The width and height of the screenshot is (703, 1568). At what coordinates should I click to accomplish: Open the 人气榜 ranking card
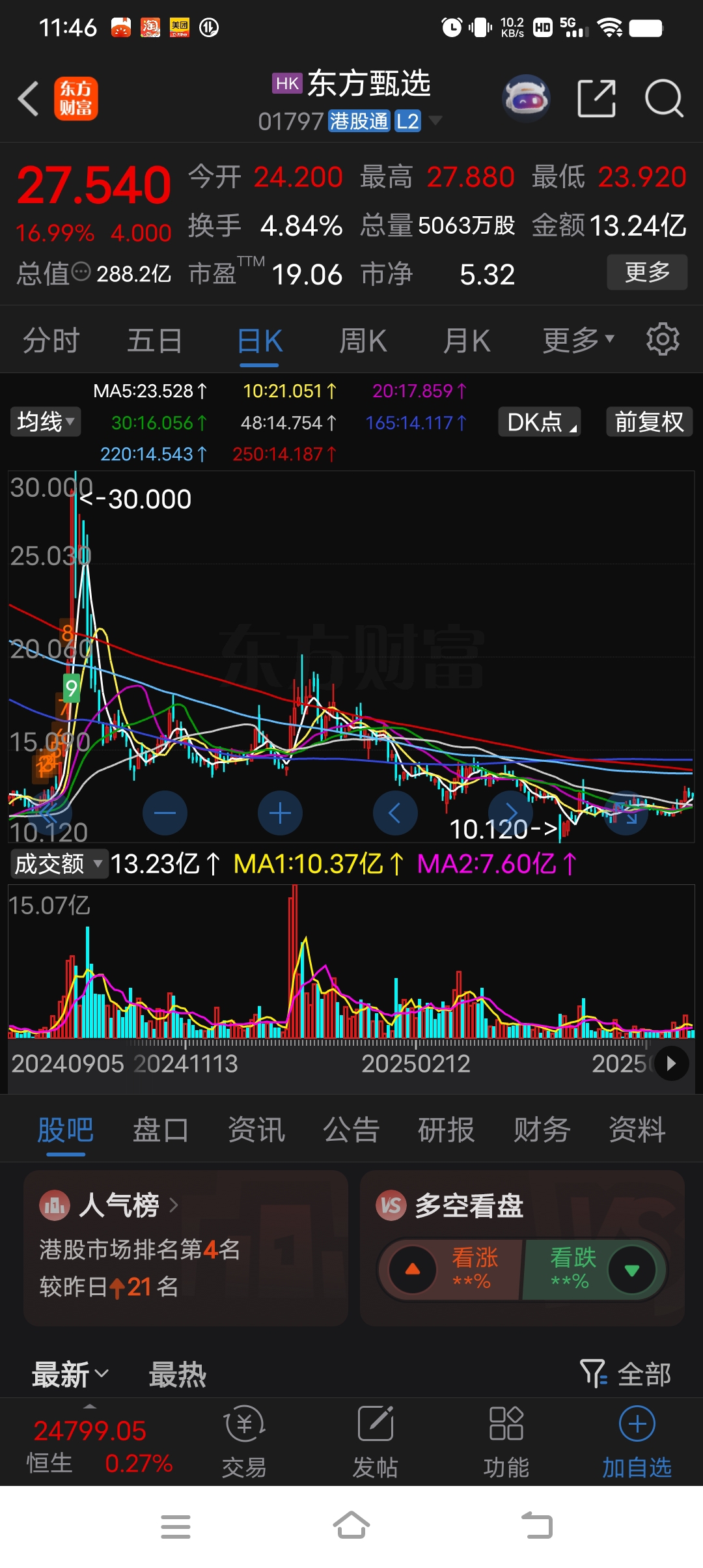pyautogui.click(x=186, y=1247)
